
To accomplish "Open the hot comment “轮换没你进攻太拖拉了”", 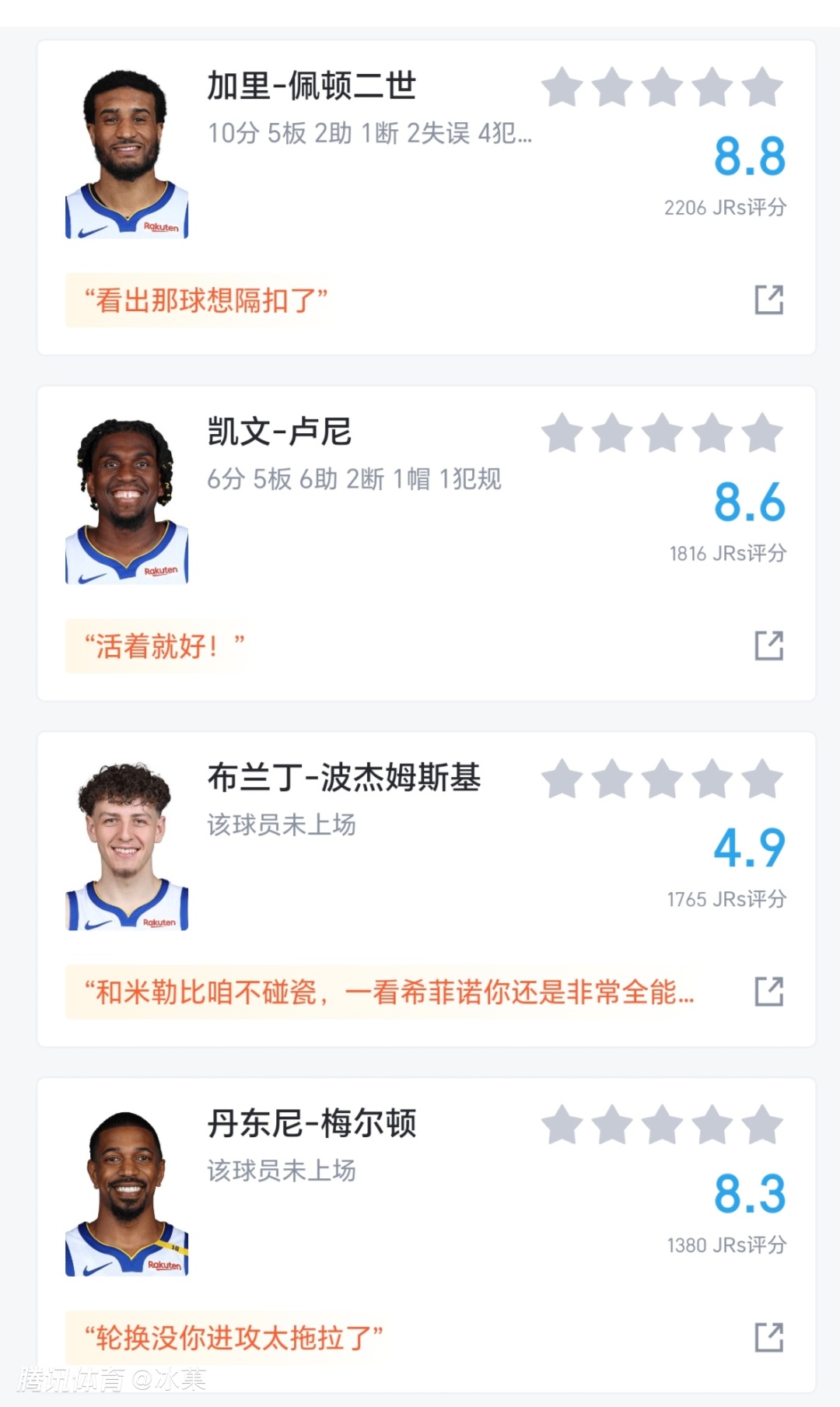I will [x=233, y=1339].
